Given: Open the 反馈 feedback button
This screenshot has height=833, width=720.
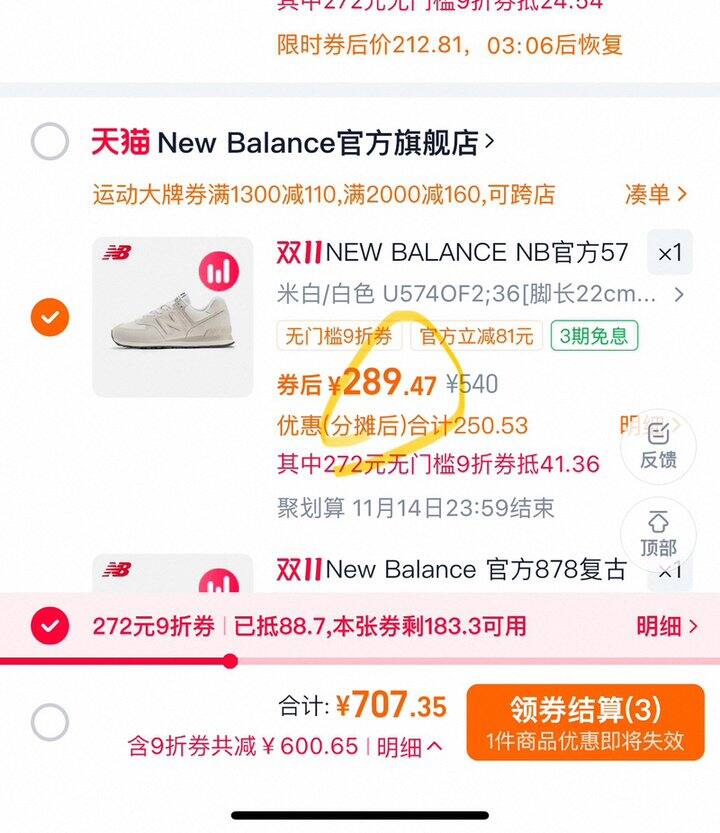Looking at the screenshot, I should [658, 446].
